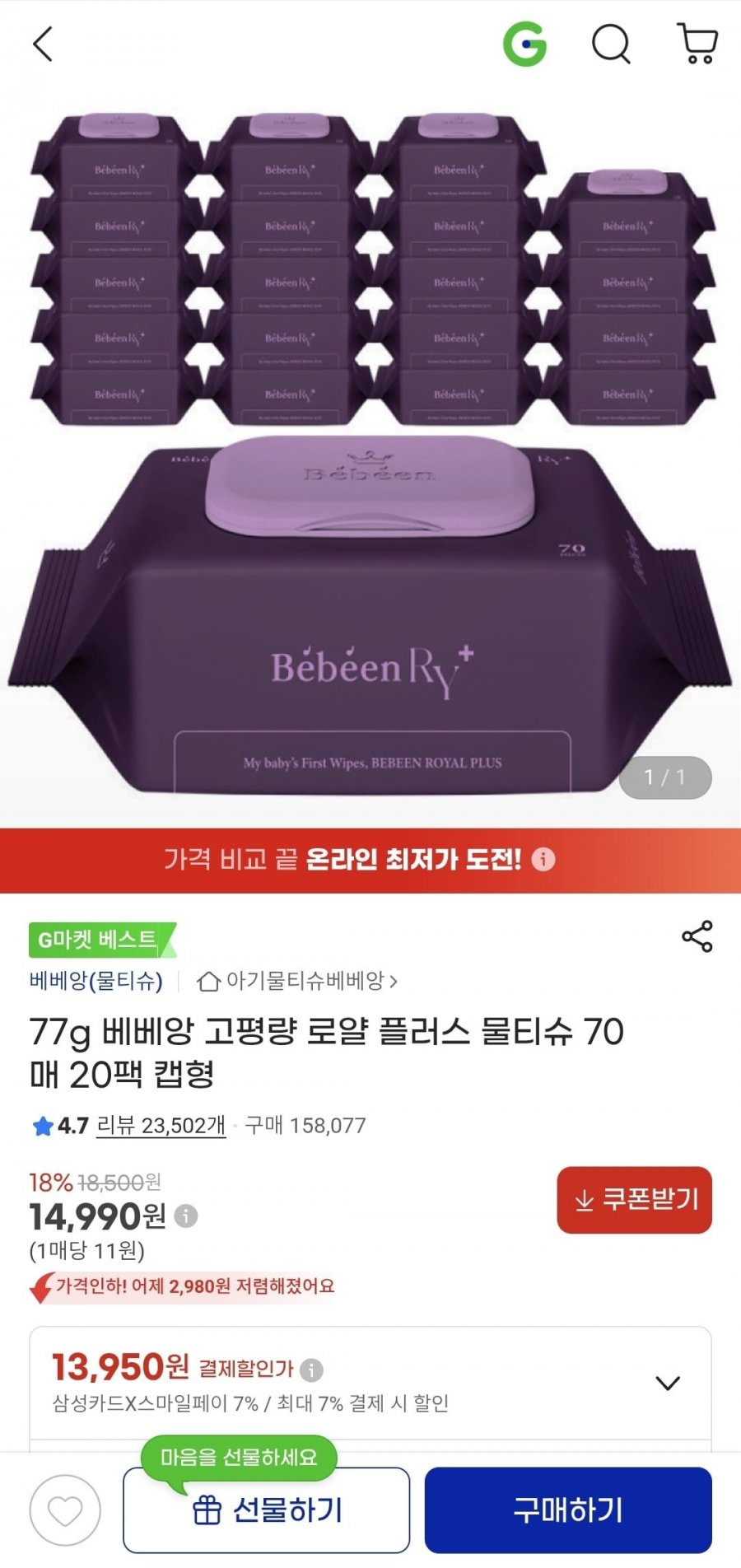
Task: Open the shopping cart
Action: [697, 44]
